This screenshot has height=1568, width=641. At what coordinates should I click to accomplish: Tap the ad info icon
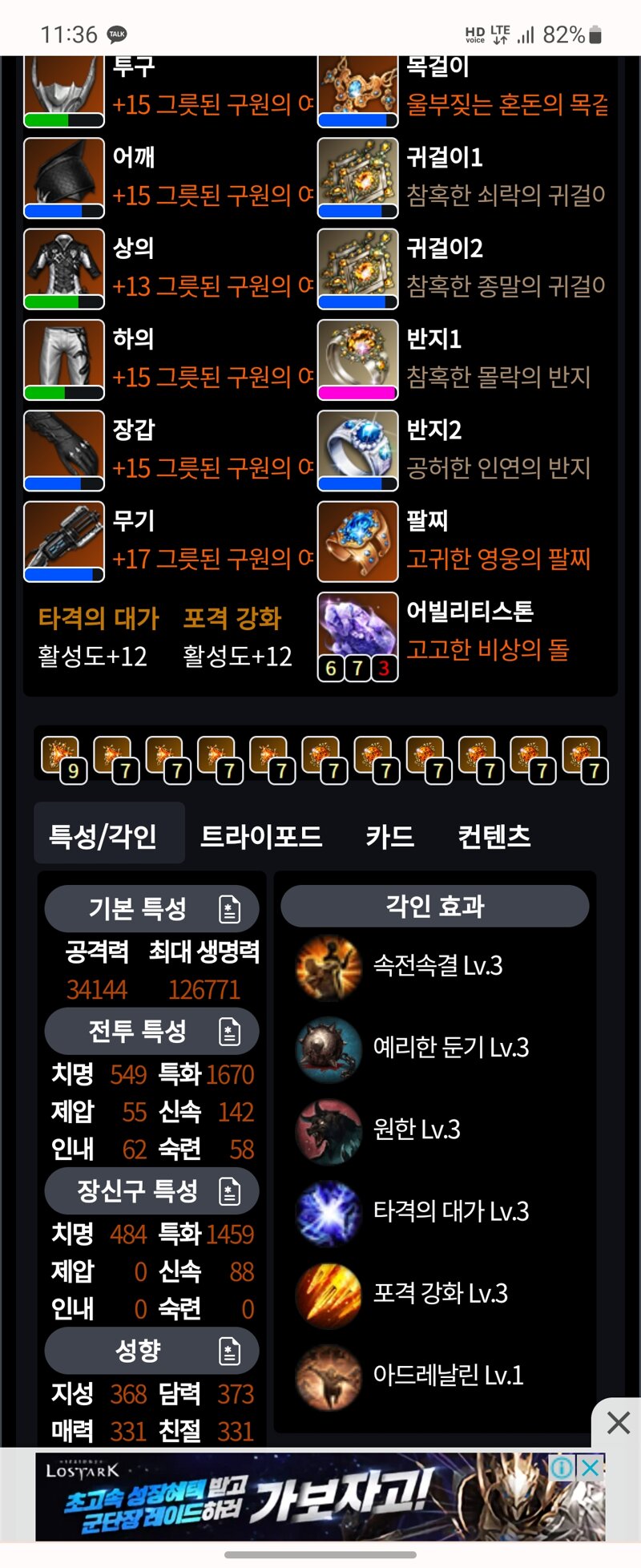[562, 1468]
